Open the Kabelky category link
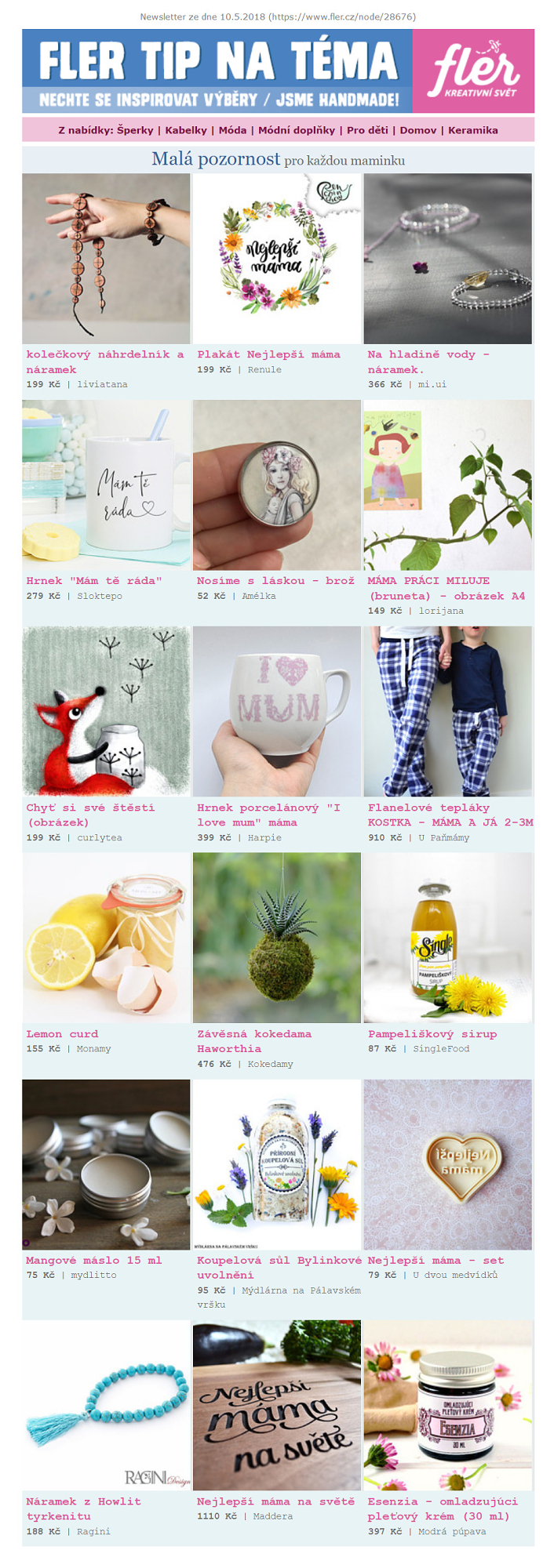Image resolution: width=554 pixels, height=1568 pixels. pyautogui.click(x=186, y=130)
